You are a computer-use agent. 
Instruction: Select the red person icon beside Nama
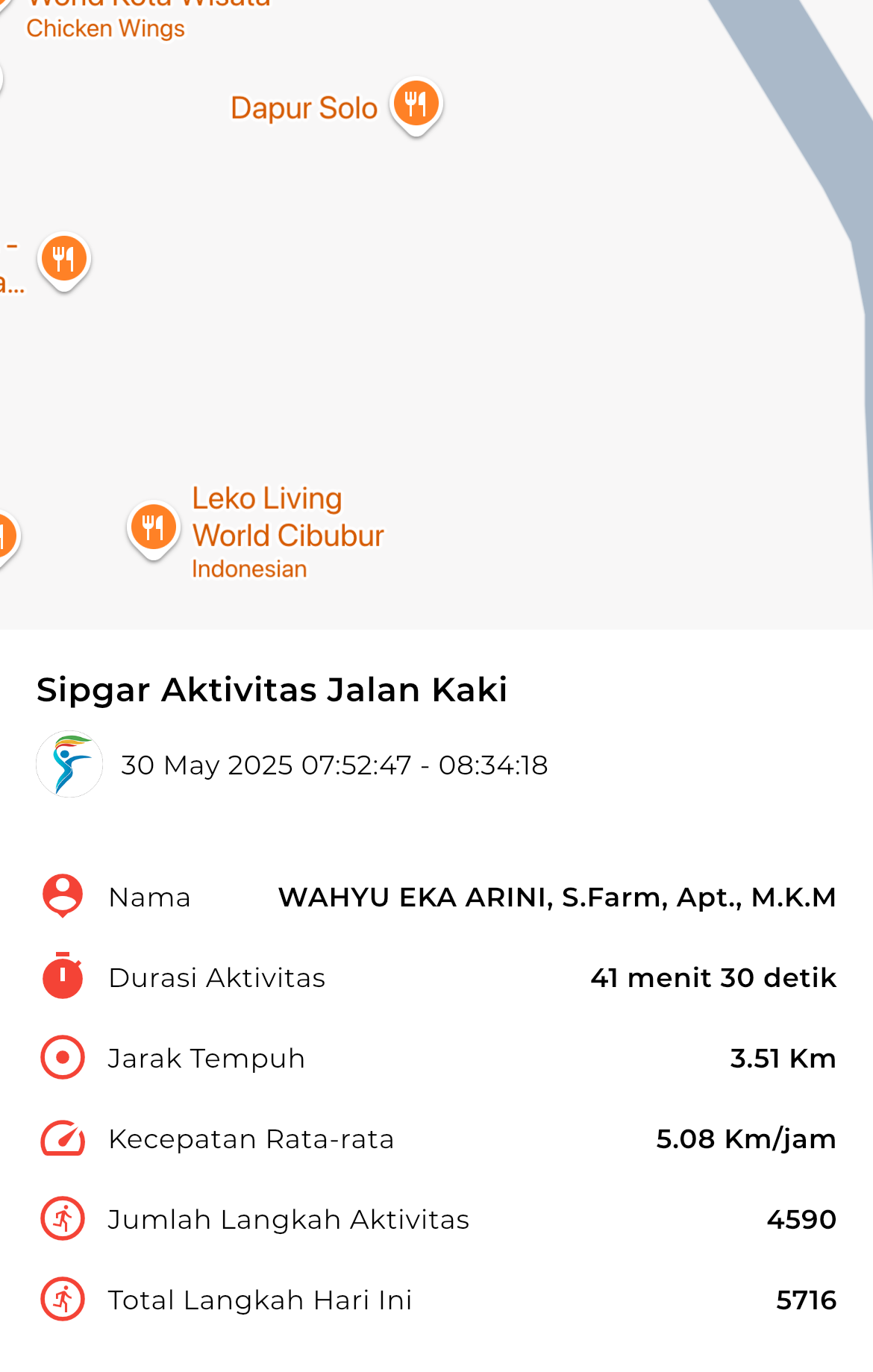click(x=63, y=896)
